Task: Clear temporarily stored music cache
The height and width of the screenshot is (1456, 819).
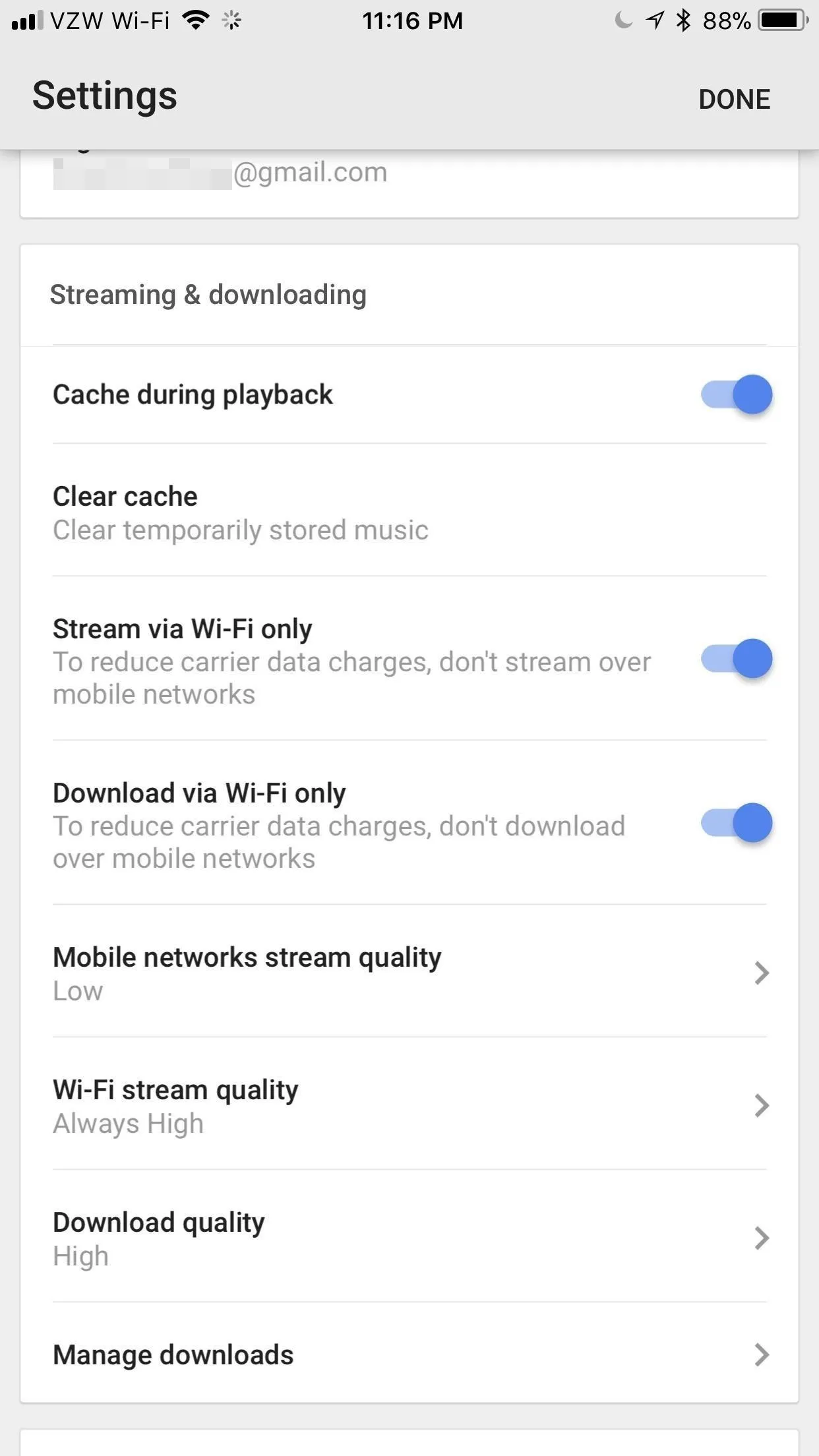Action: pos(409,512)
